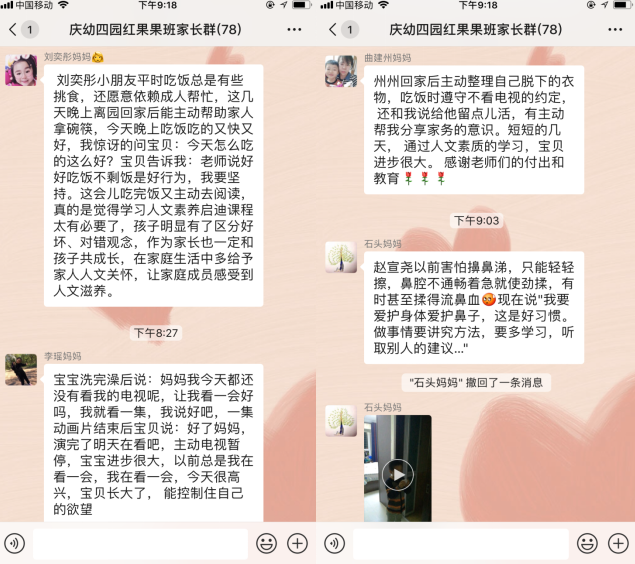Tap 石头妈妈's avatar beside the 赵宣尧 message

[341, 257]
